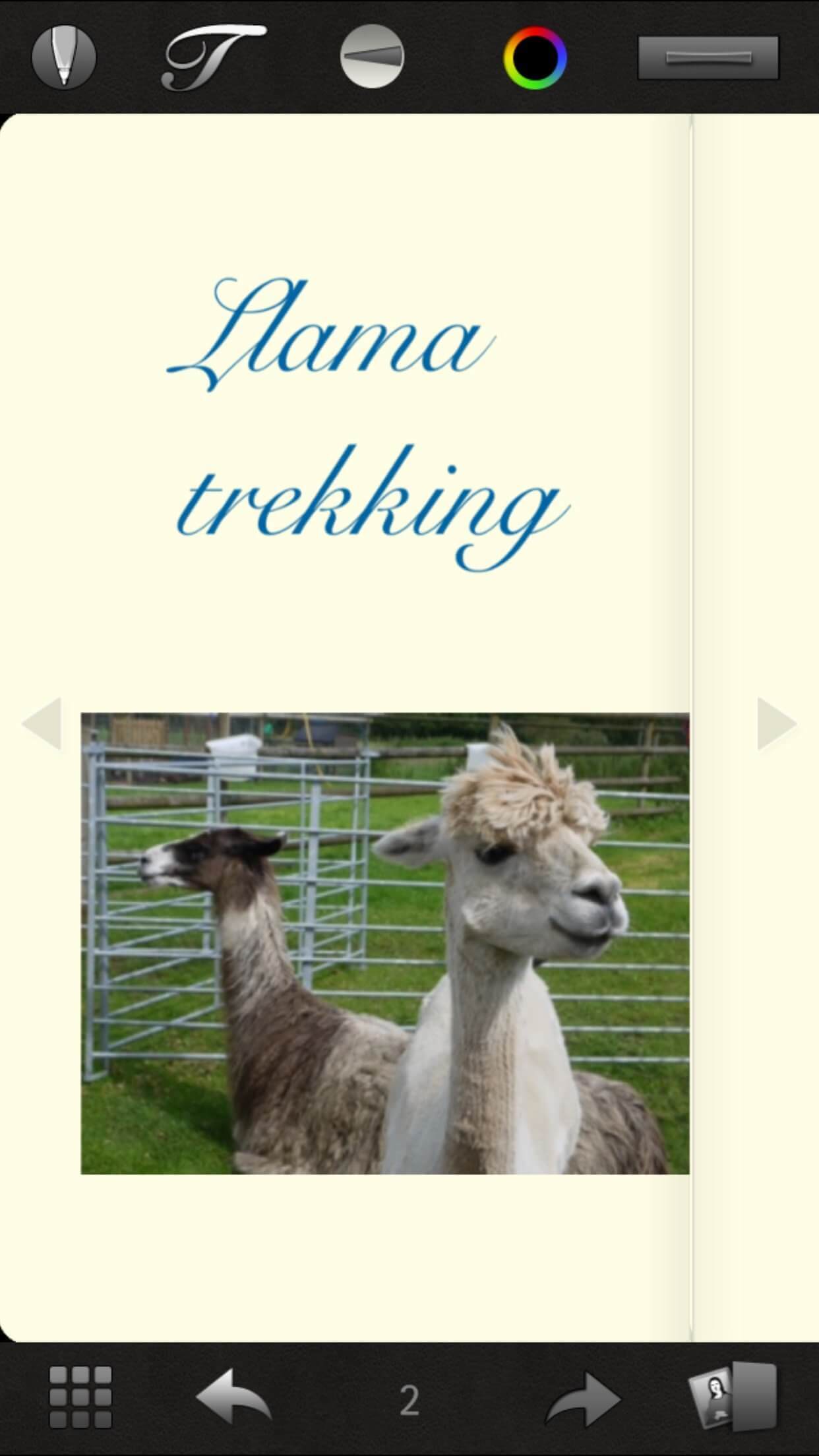Go to the previous page arrow
819x1456 pixels.
42,723
